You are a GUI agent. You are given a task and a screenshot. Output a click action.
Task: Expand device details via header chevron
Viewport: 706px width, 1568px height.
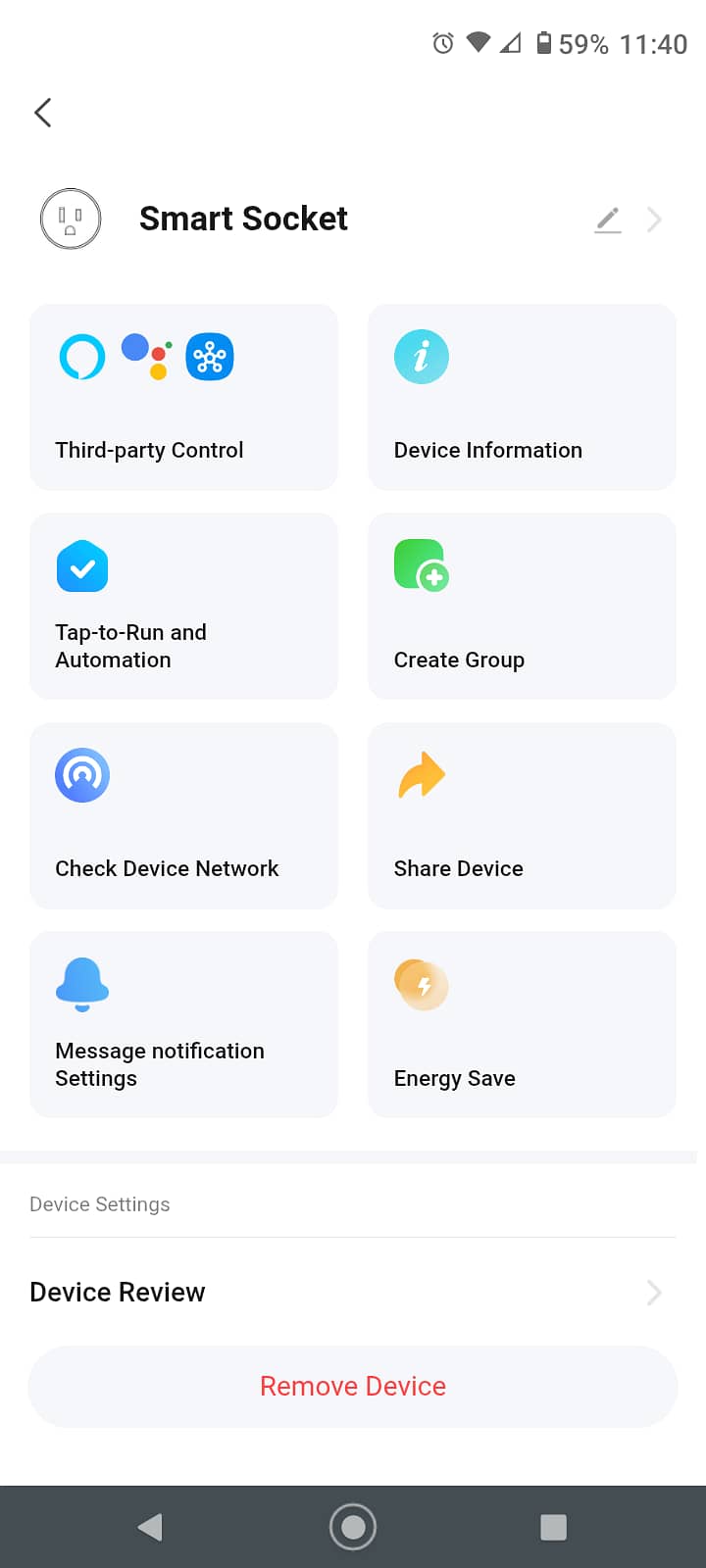click(653, 220)
